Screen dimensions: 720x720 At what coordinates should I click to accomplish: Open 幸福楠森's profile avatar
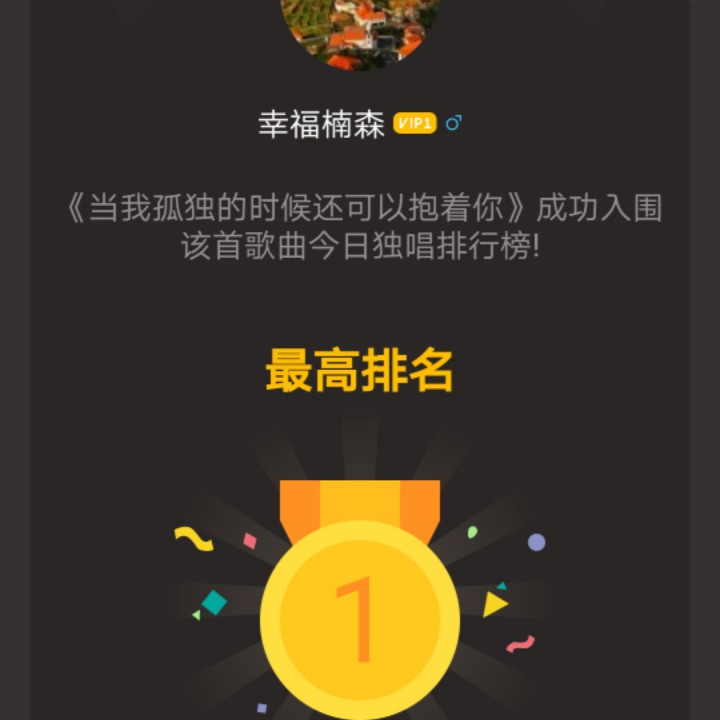click(x=359, y=30)
